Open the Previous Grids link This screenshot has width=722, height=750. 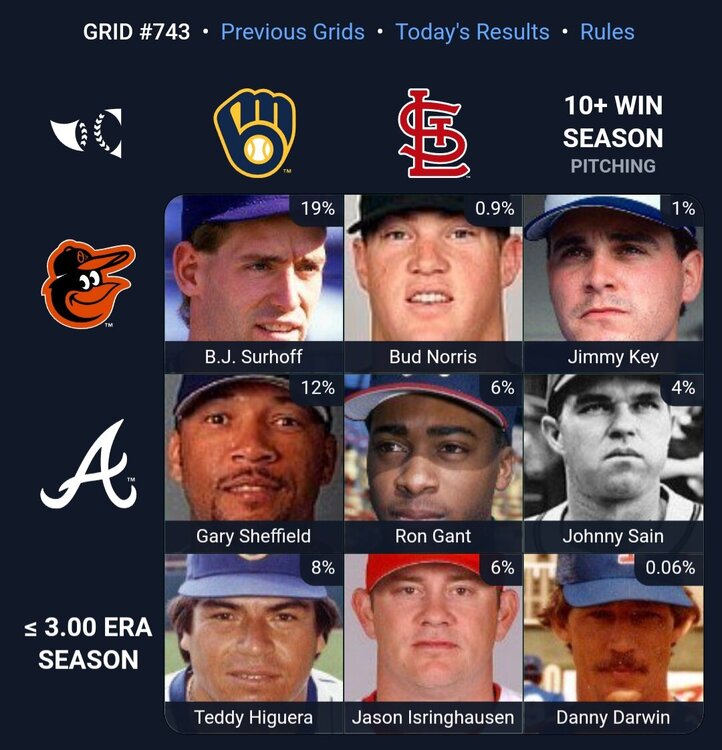coord(292,32)
